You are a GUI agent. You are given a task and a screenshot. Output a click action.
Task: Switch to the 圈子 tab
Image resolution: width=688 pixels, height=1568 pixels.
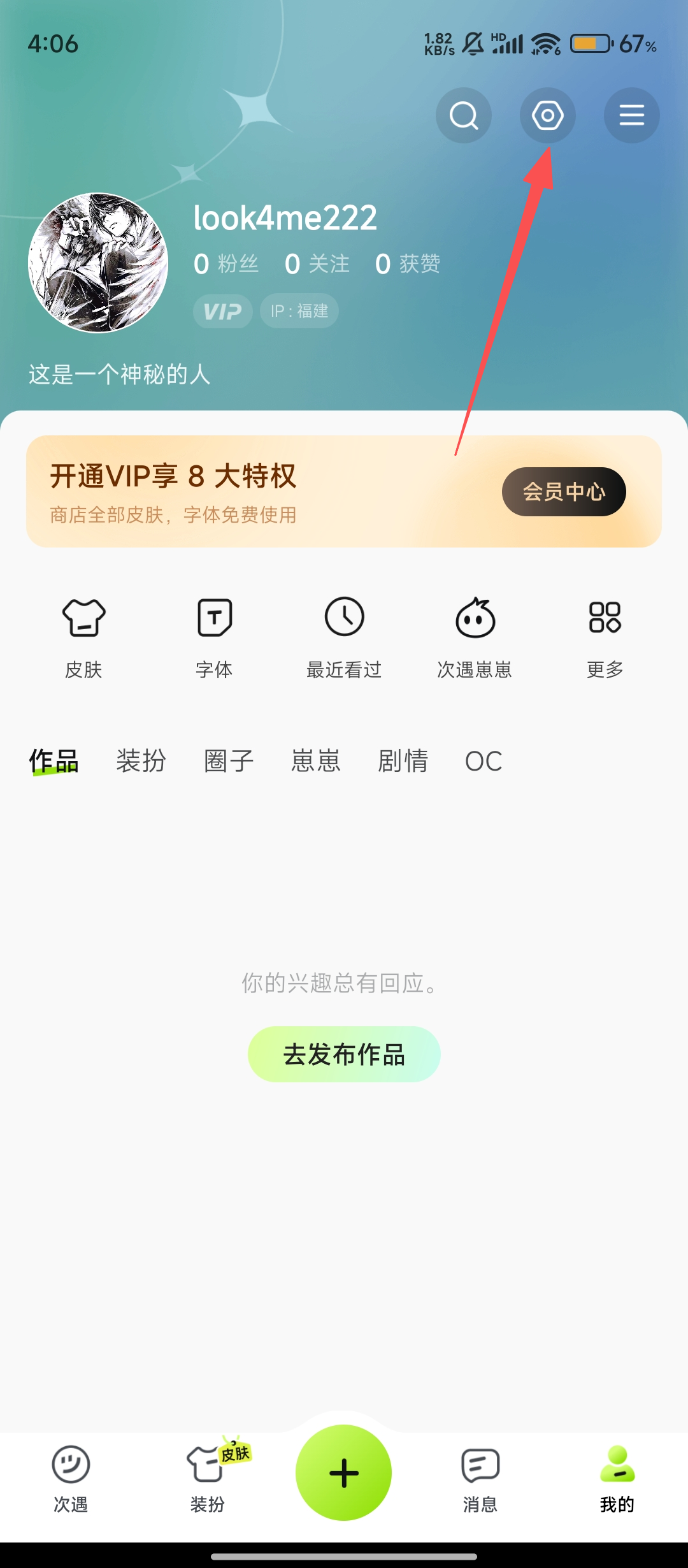[229, 761]
